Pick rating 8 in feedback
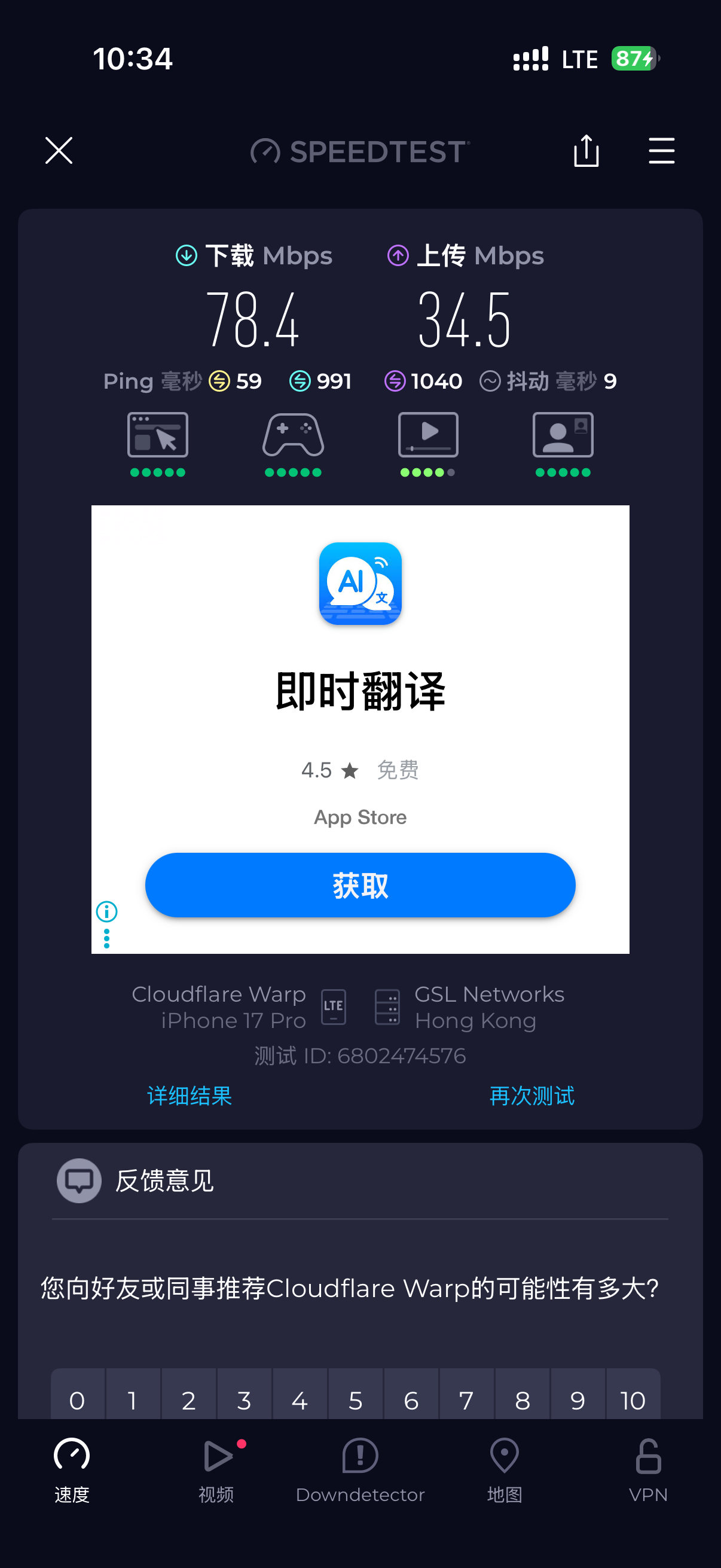Viewport: 721px width, 1568px height. click(x=522, y=1399)
